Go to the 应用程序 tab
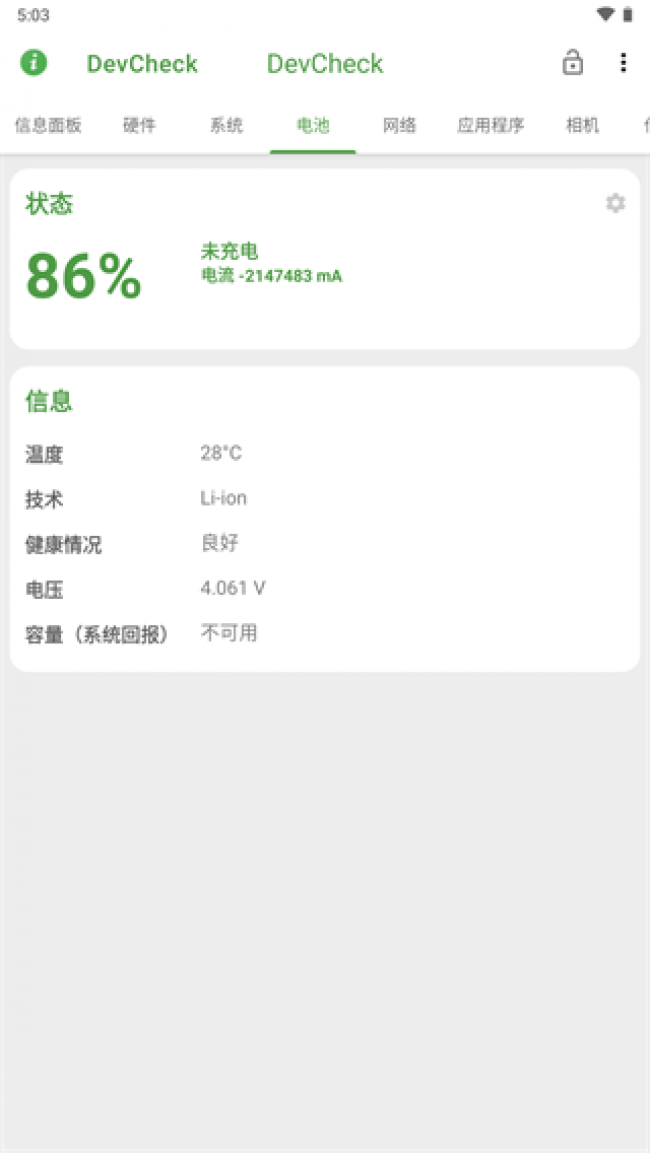This screenshot has width=650, height=1153. [491, 125]
